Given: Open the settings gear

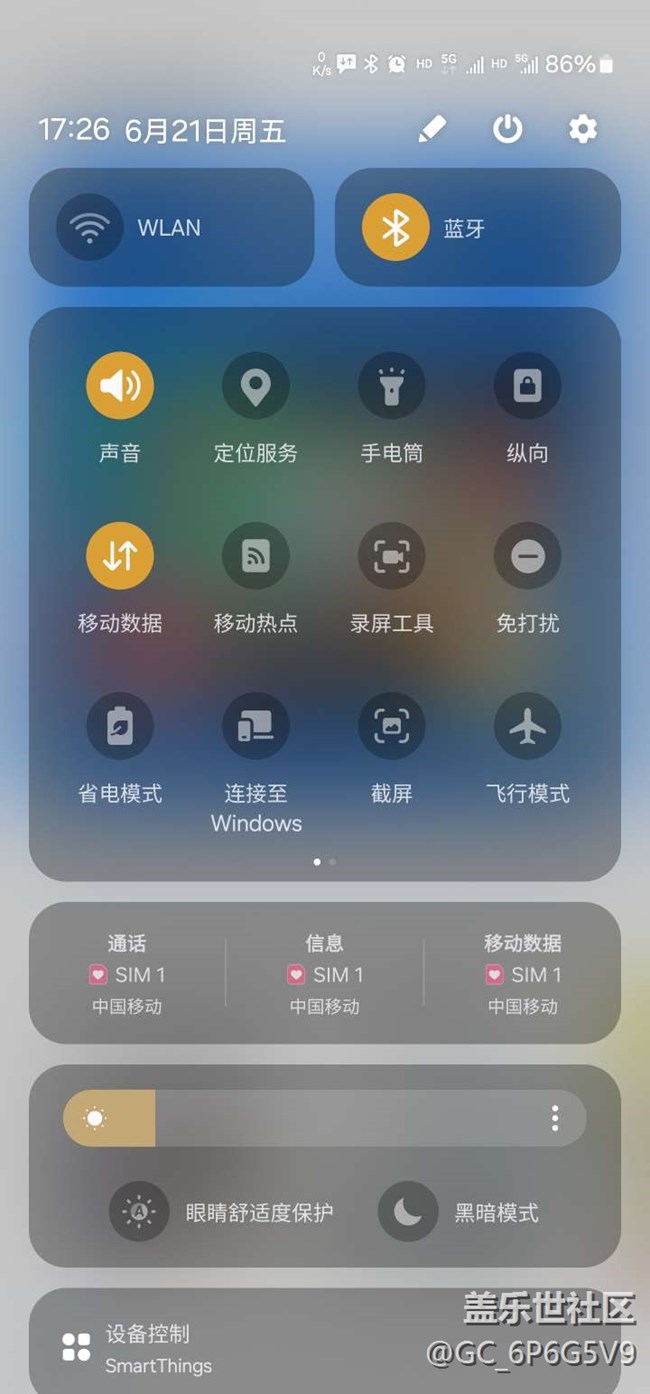Looking at the screenshot, I should pos(583,129).
